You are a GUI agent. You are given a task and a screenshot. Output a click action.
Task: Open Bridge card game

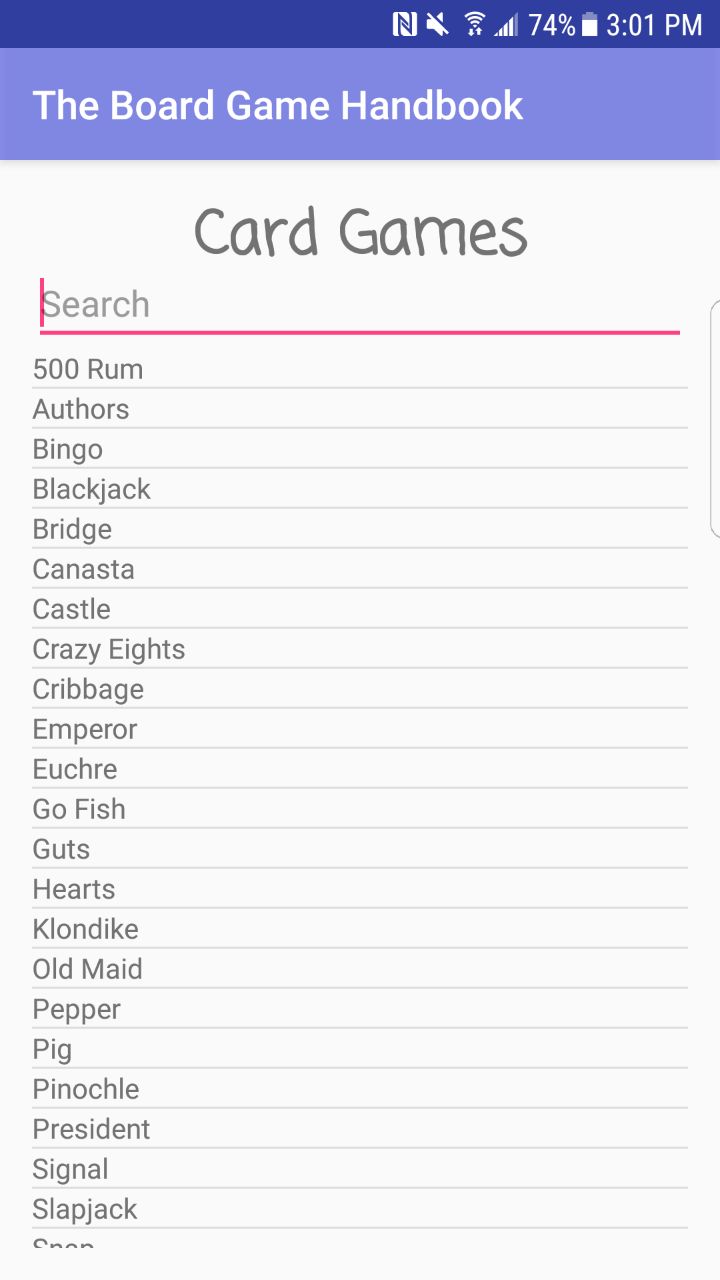[x=360, y=529]
